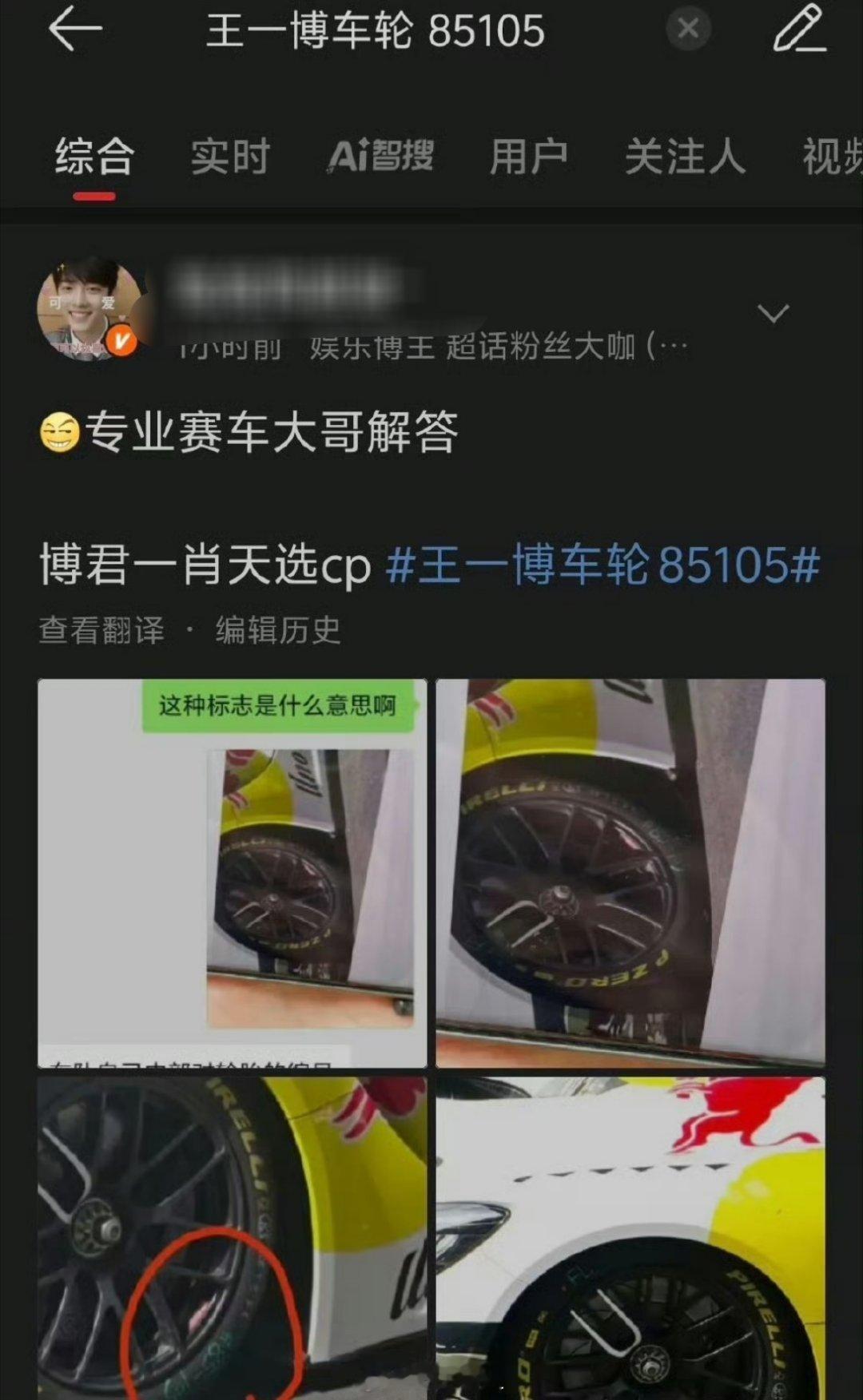Switch to the 实时 tab

tap(229, 157)
